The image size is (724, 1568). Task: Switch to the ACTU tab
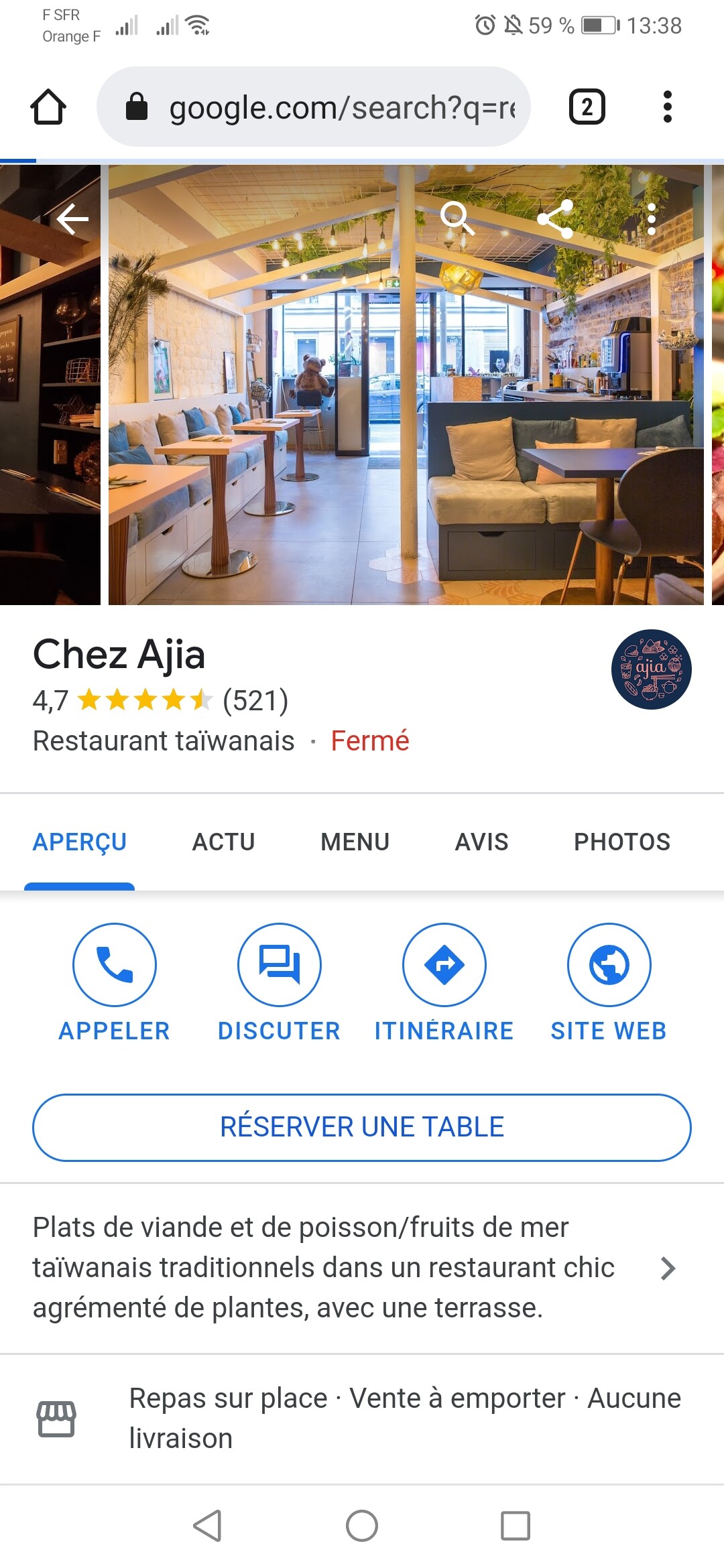click(x=223, y=842)
